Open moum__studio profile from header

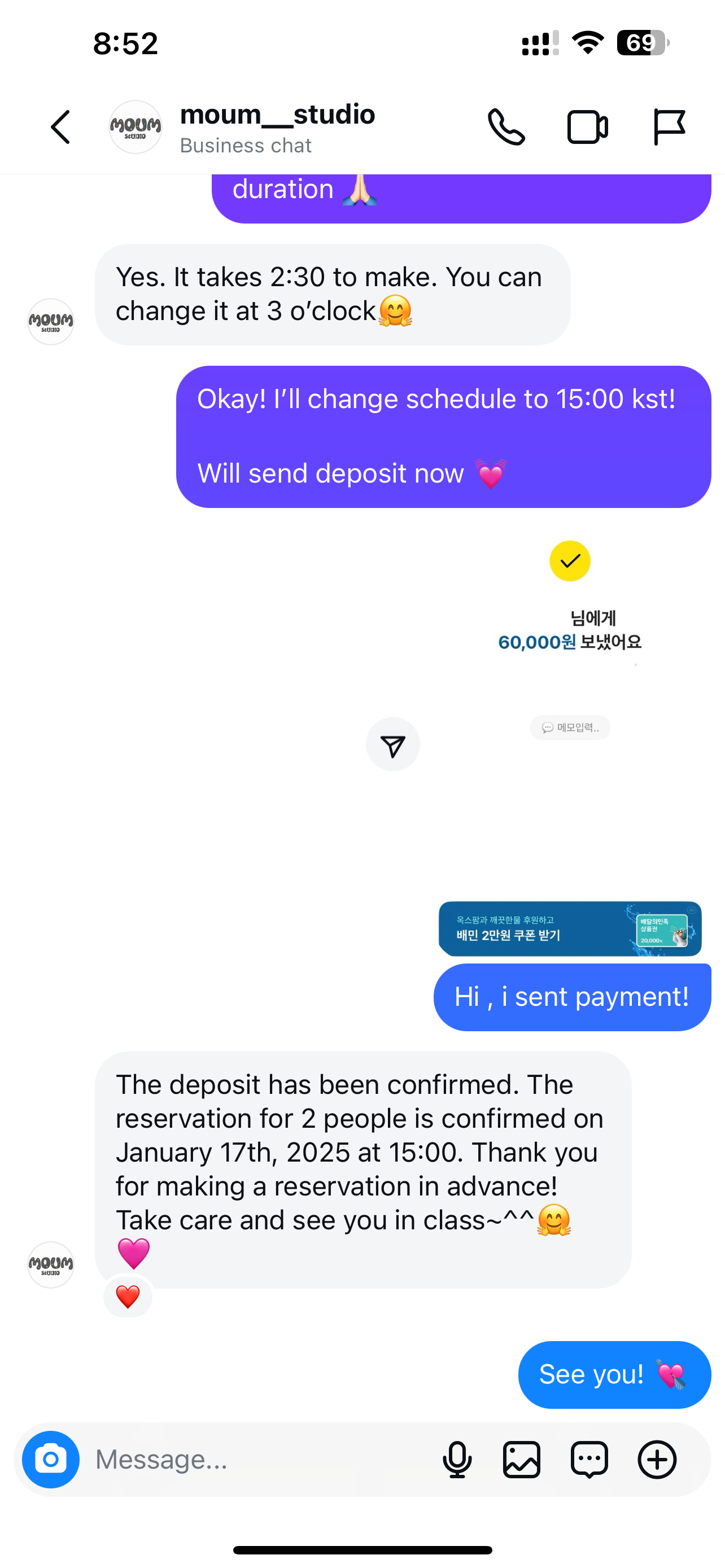[x=277, y=127]
